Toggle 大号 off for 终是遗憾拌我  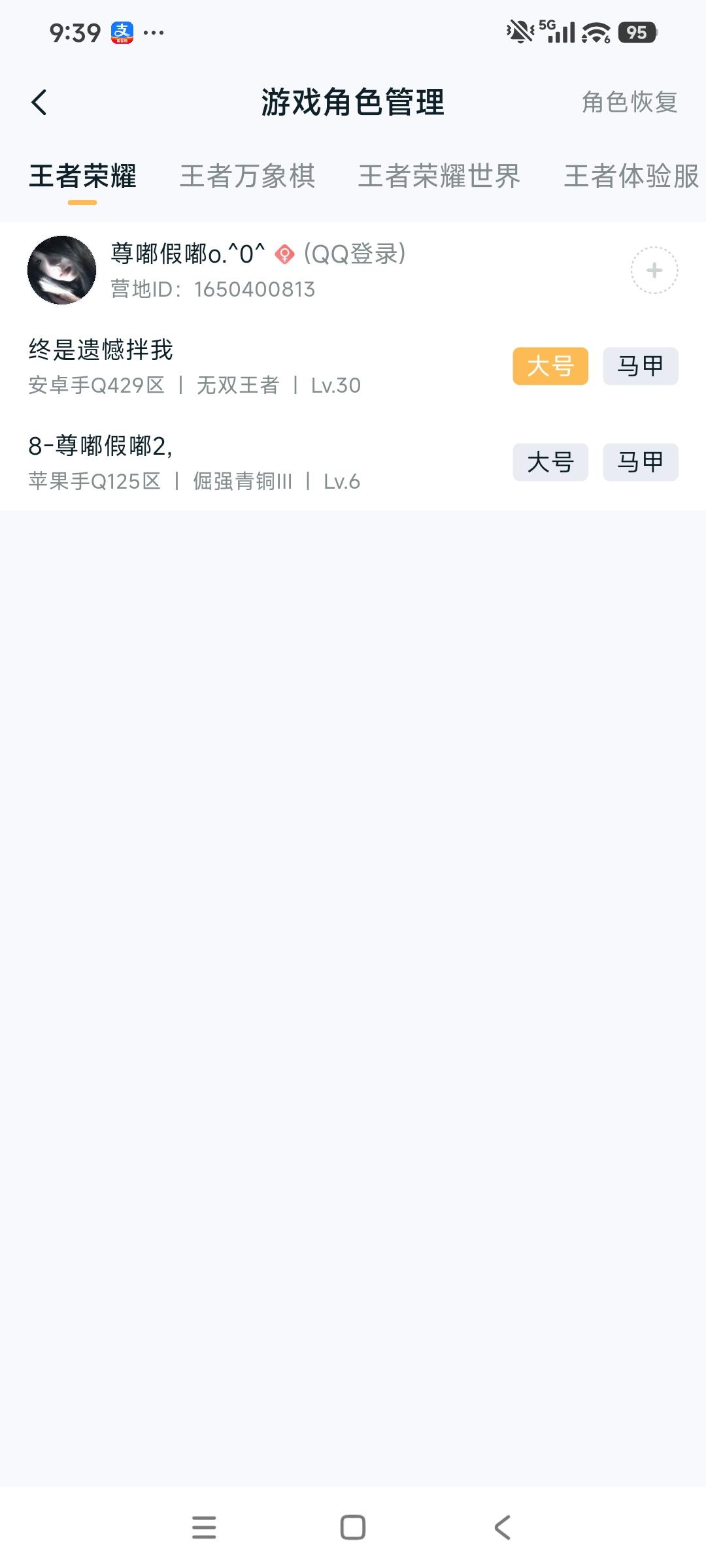(x=550, y=366)
